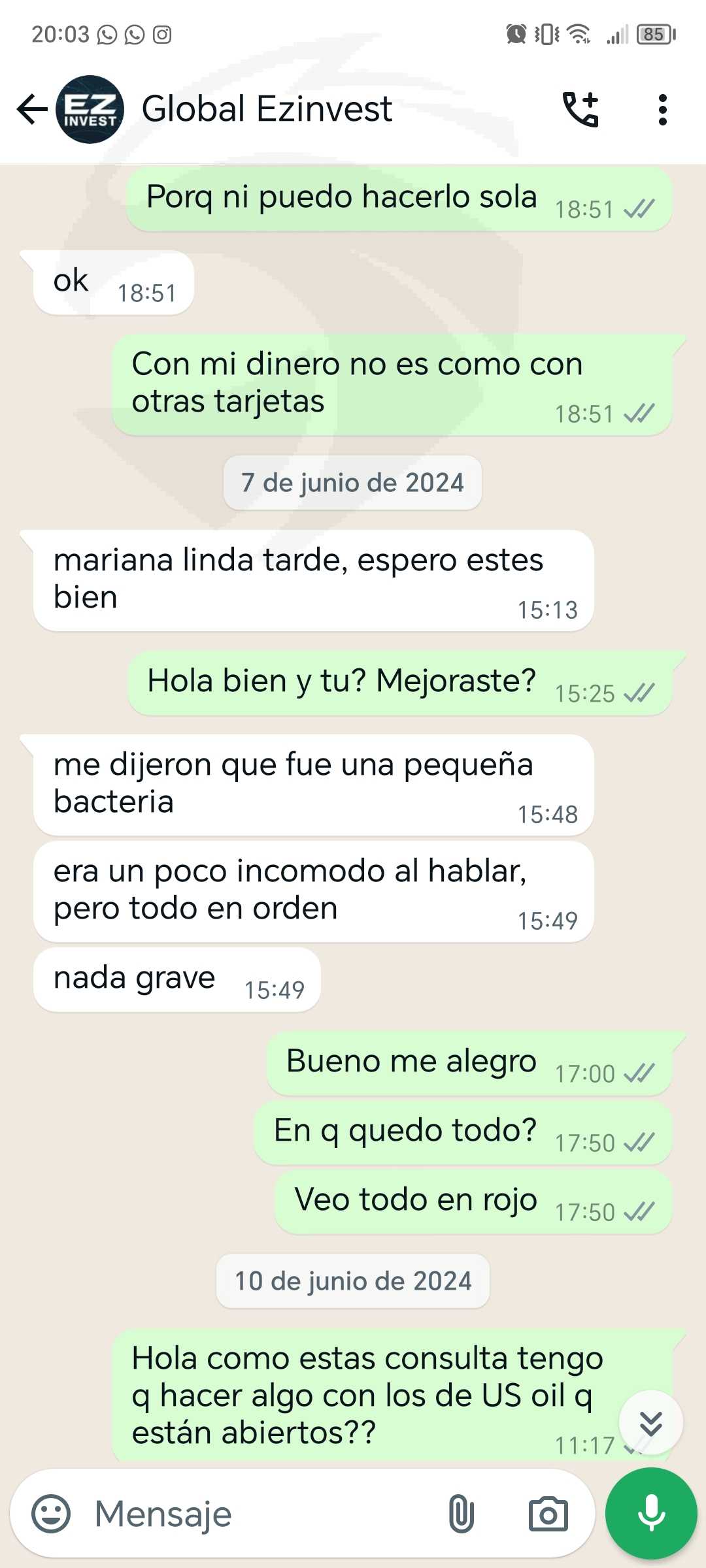Open the camera from the message bar

[548, 1514]
